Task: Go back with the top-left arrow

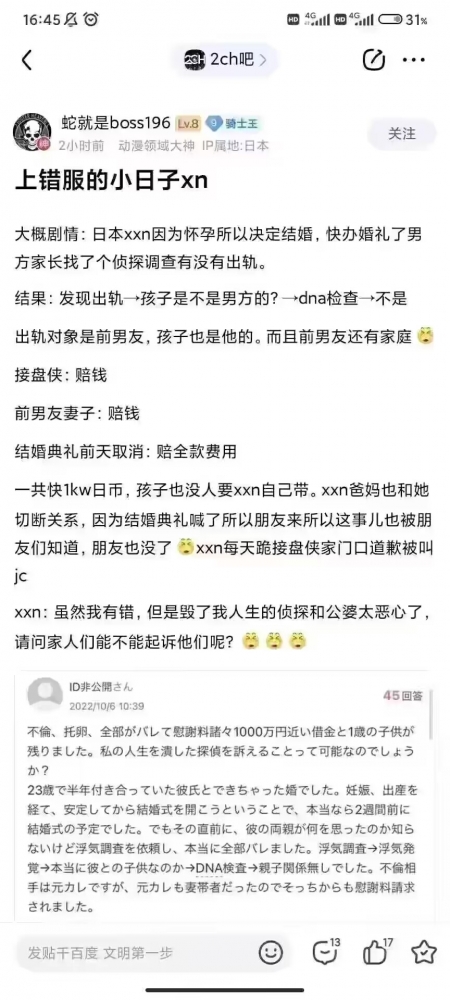Action: [26, 61]
